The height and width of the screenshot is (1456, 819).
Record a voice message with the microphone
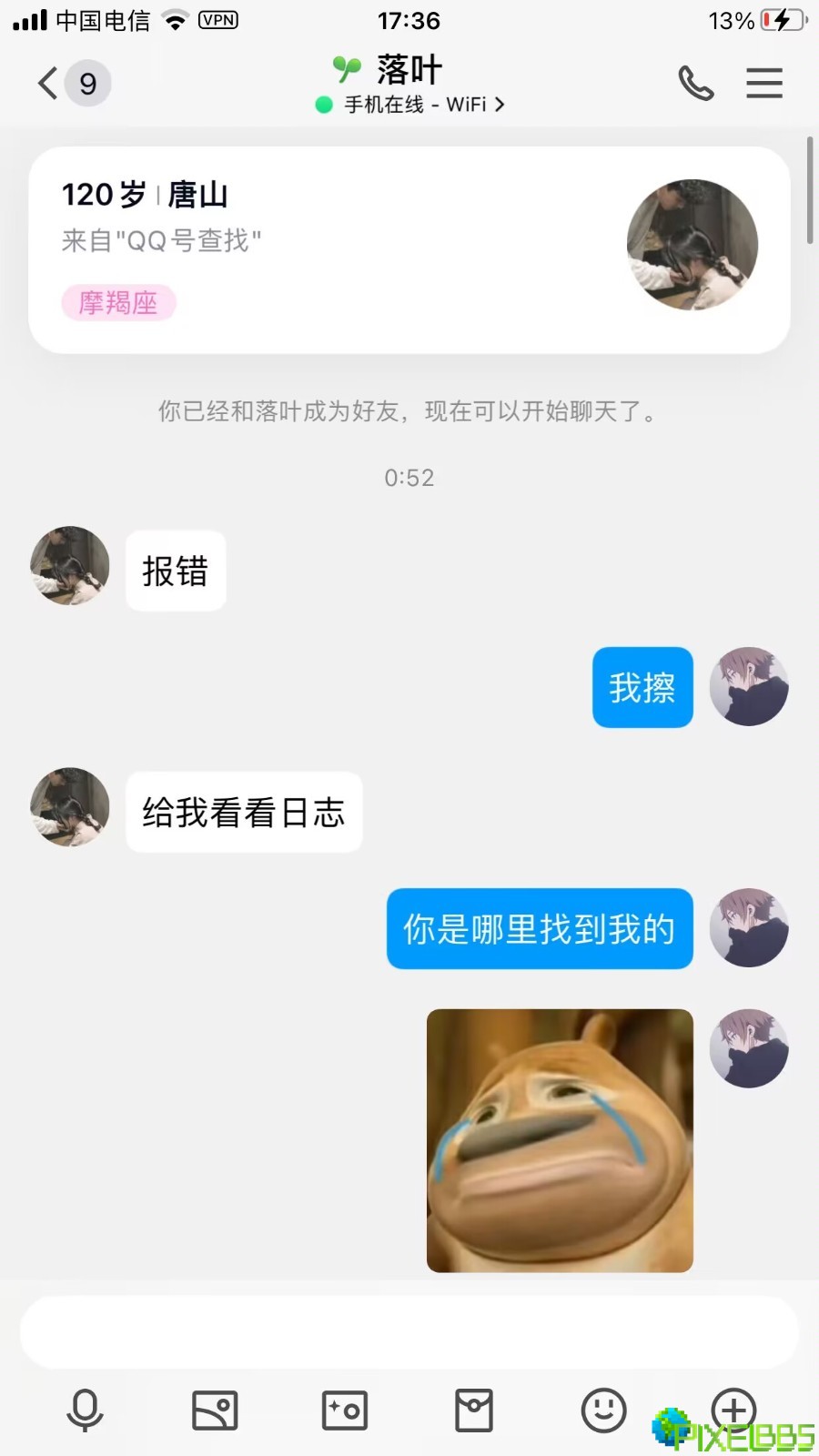tap(86, 1410)
